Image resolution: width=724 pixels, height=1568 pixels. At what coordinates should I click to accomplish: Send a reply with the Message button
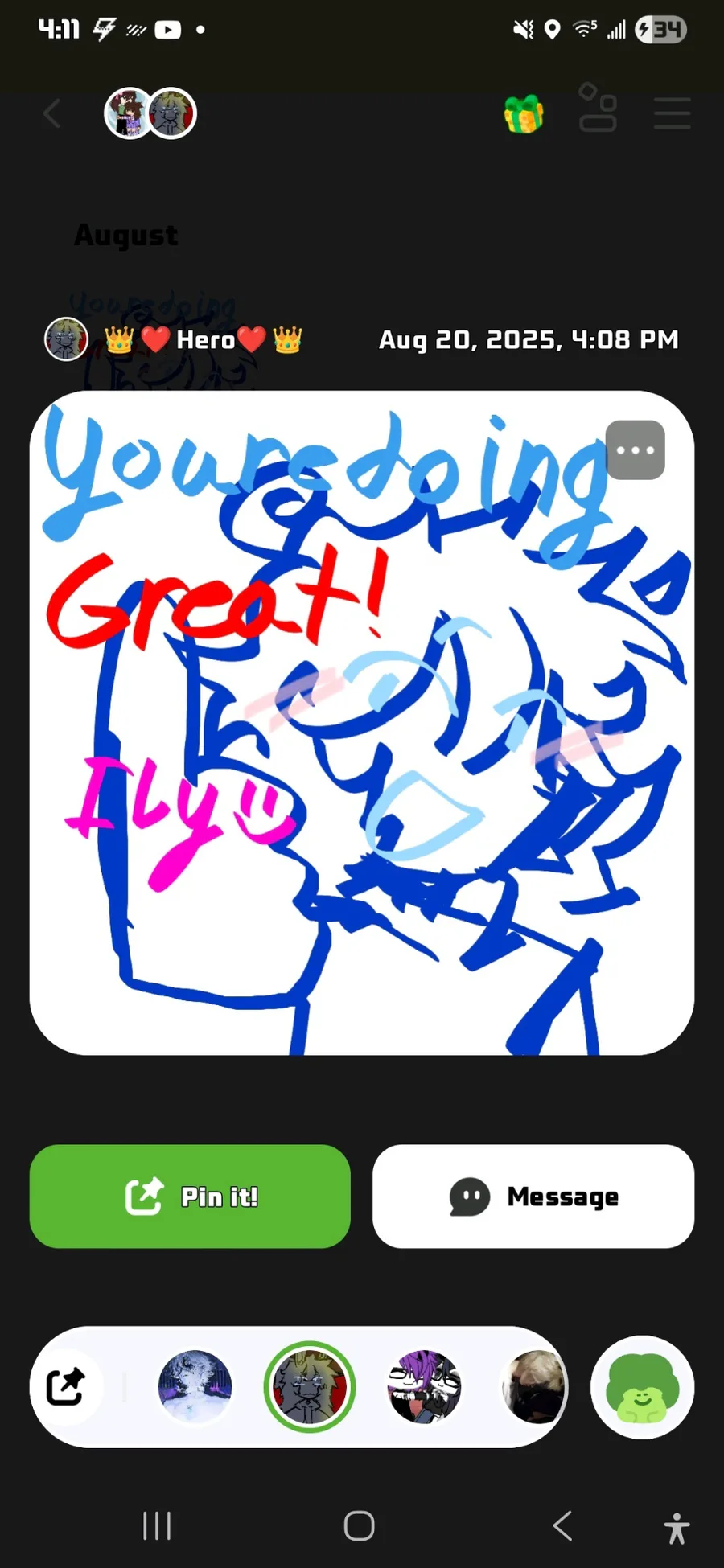(533, 1197)
